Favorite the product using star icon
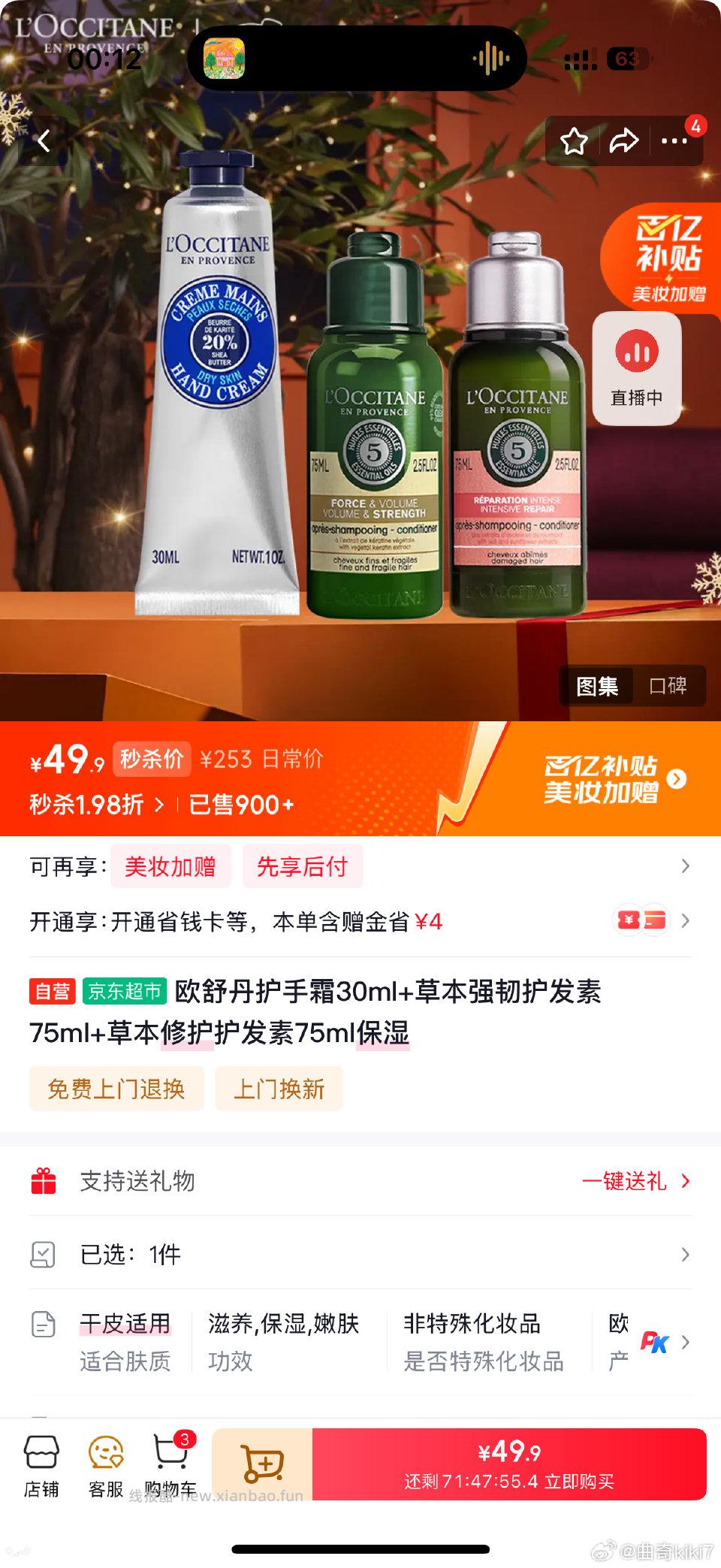Image resolution: width=721 pixels, height=1568 pixels. coord(575,139)
